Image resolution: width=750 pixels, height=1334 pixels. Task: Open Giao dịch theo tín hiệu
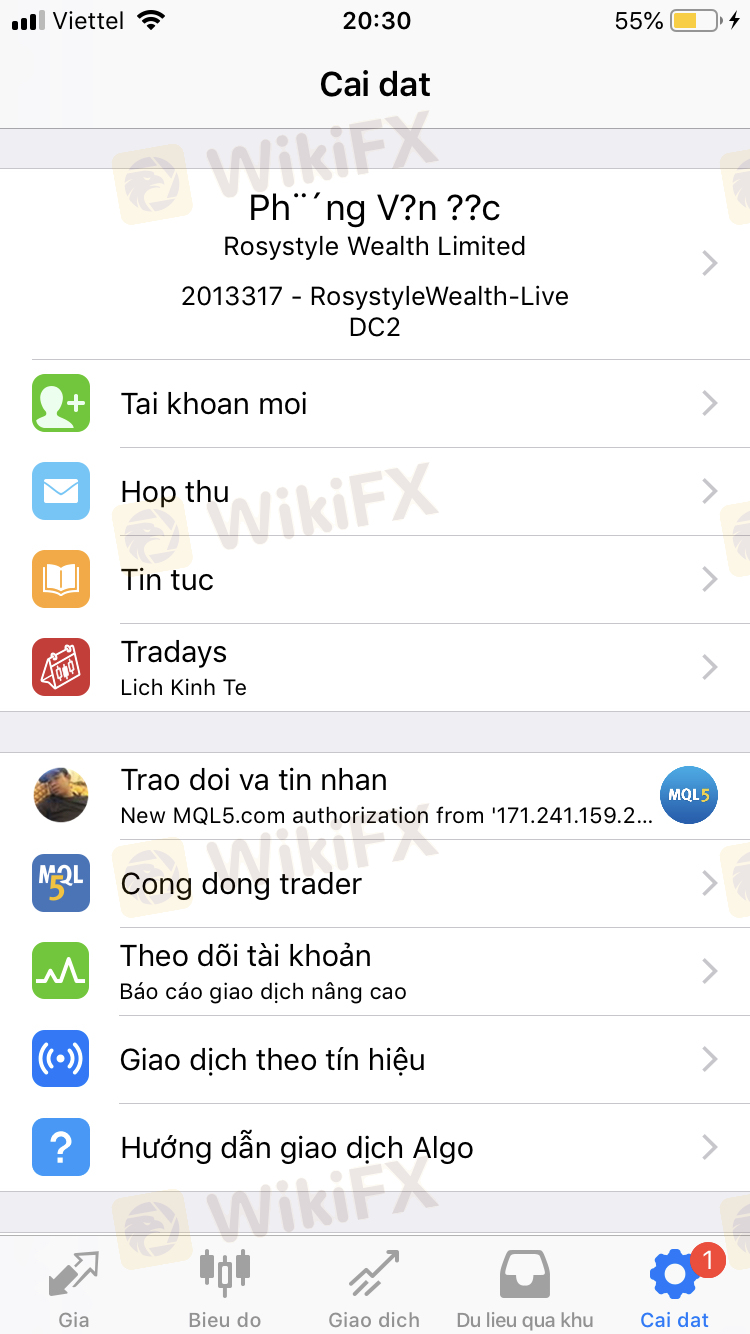point(375,1060)
